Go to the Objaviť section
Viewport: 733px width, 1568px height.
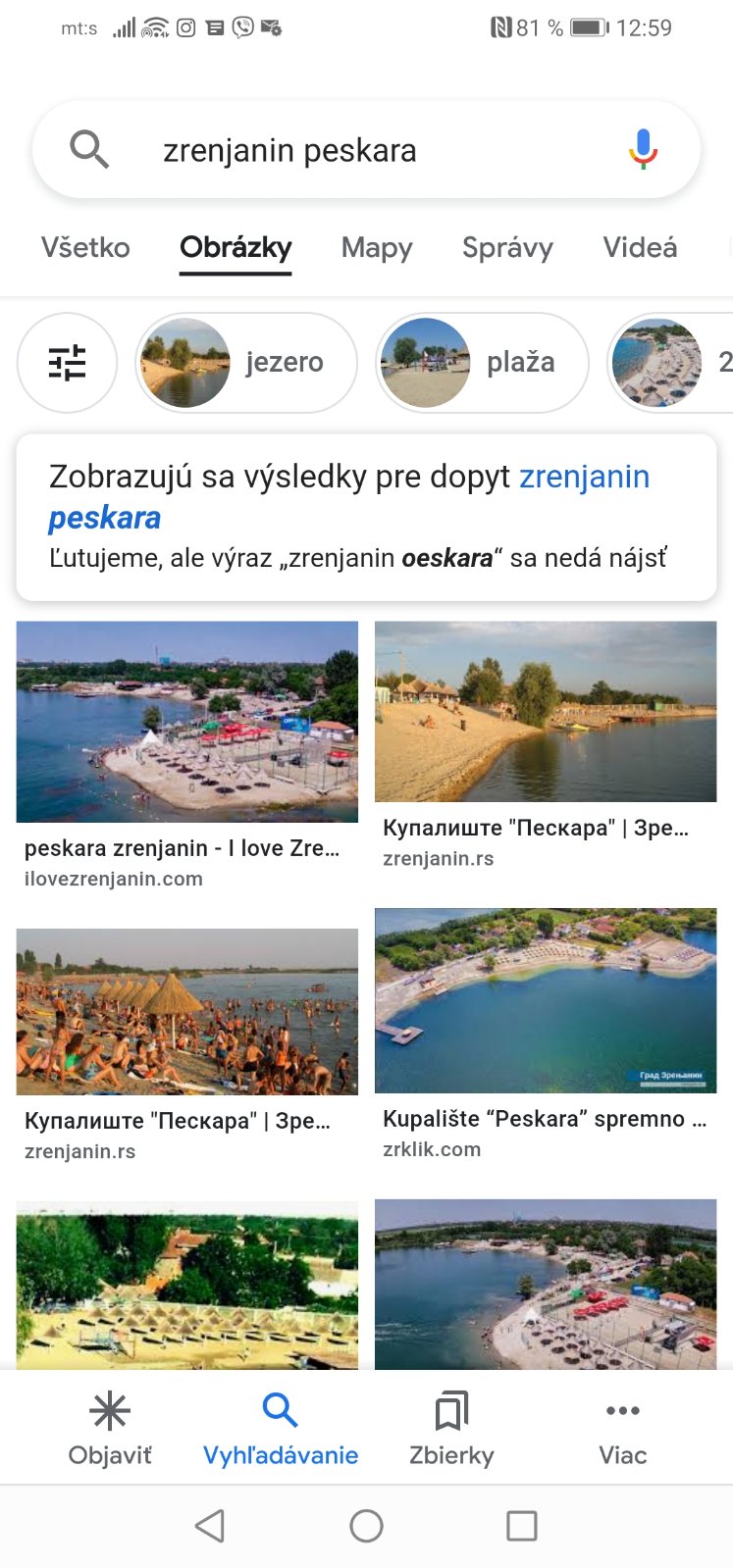coord(110,1428)
